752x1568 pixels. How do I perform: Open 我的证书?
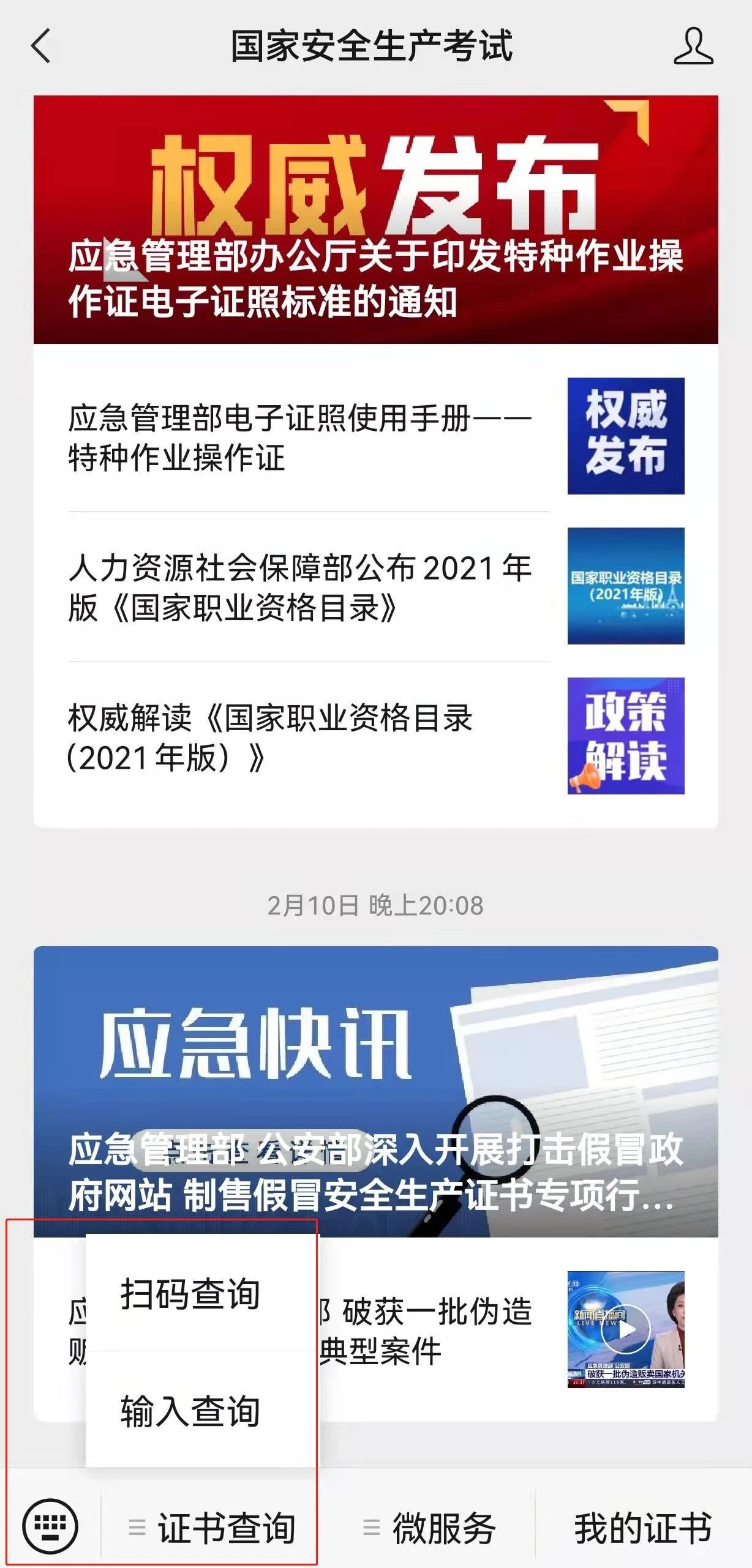[642, 1528]
